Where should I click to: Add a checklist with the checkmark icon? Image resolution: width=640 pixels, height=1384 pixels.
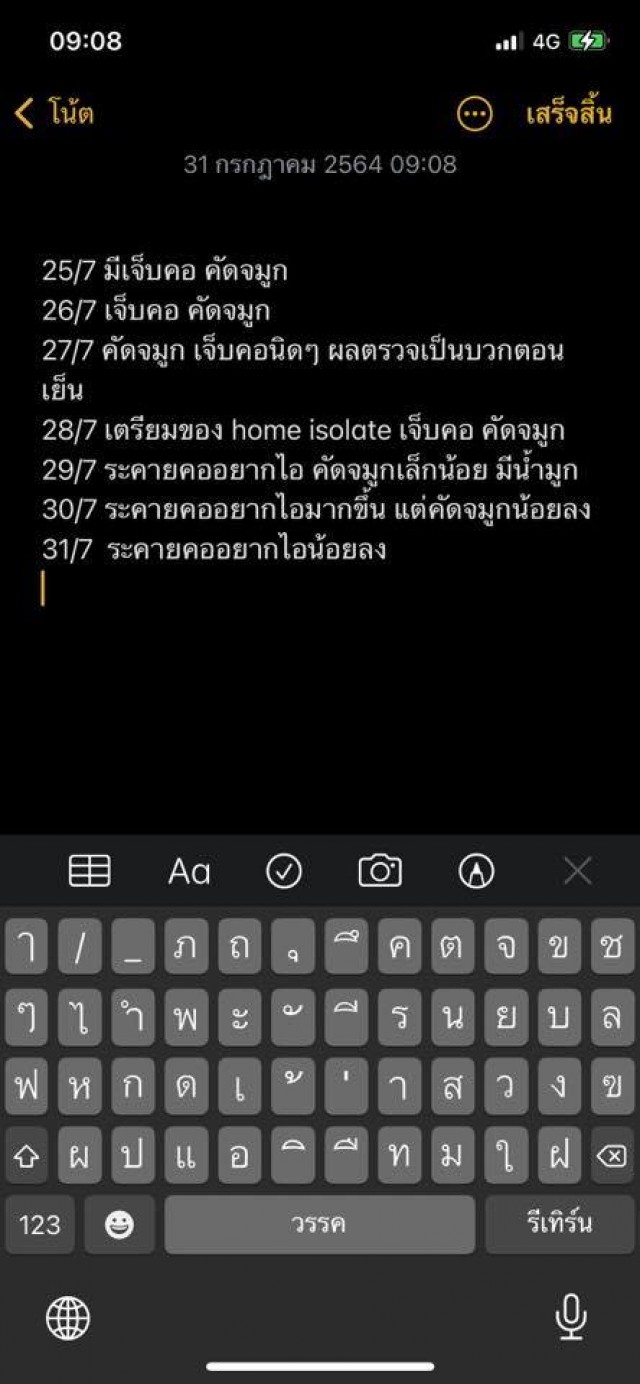pyautogui.click(x=284, y=871)
